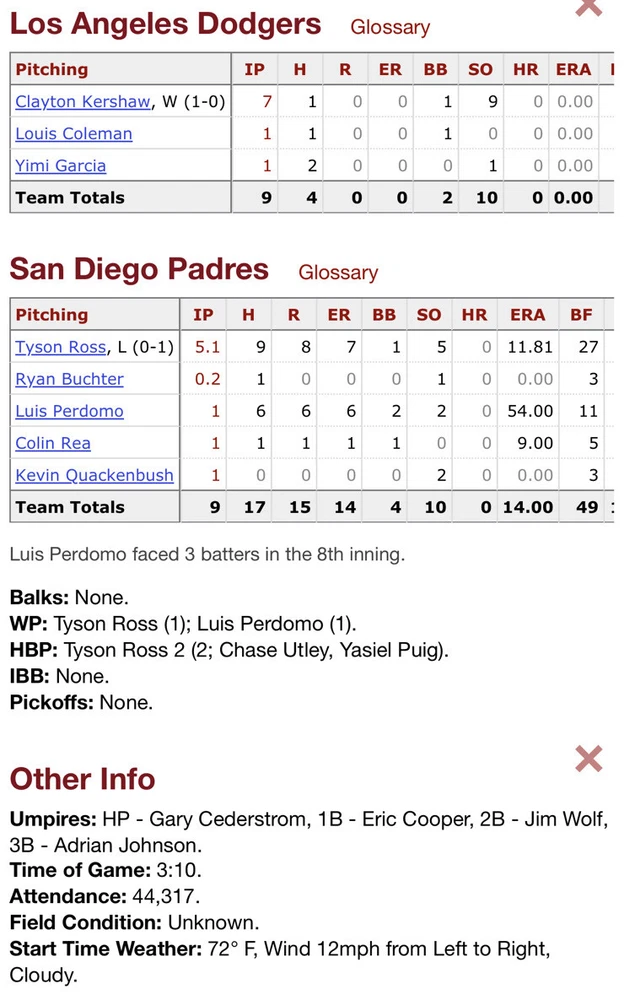Open the Glossary for Los Angeles Dodgers pitching
The height and width of the screenshot is (1000, 624).
(x=390, y=28)
